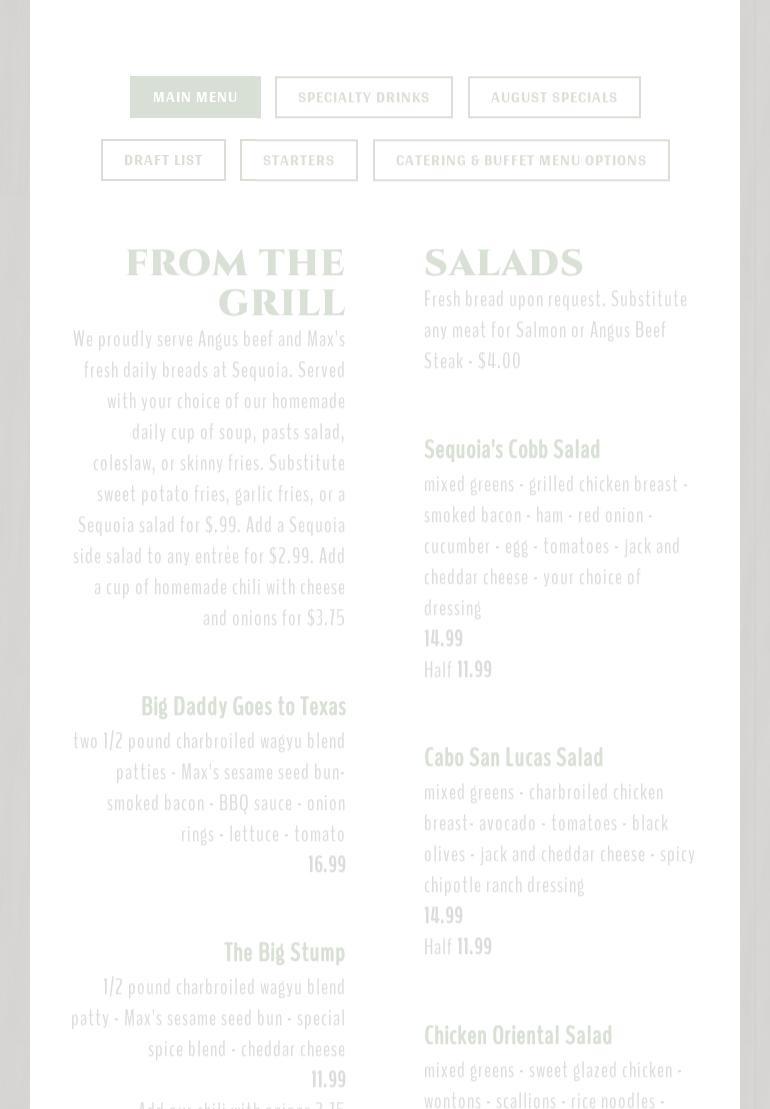
Task: Open Catering & Buffet Menu Options
Action: (520, 160)
